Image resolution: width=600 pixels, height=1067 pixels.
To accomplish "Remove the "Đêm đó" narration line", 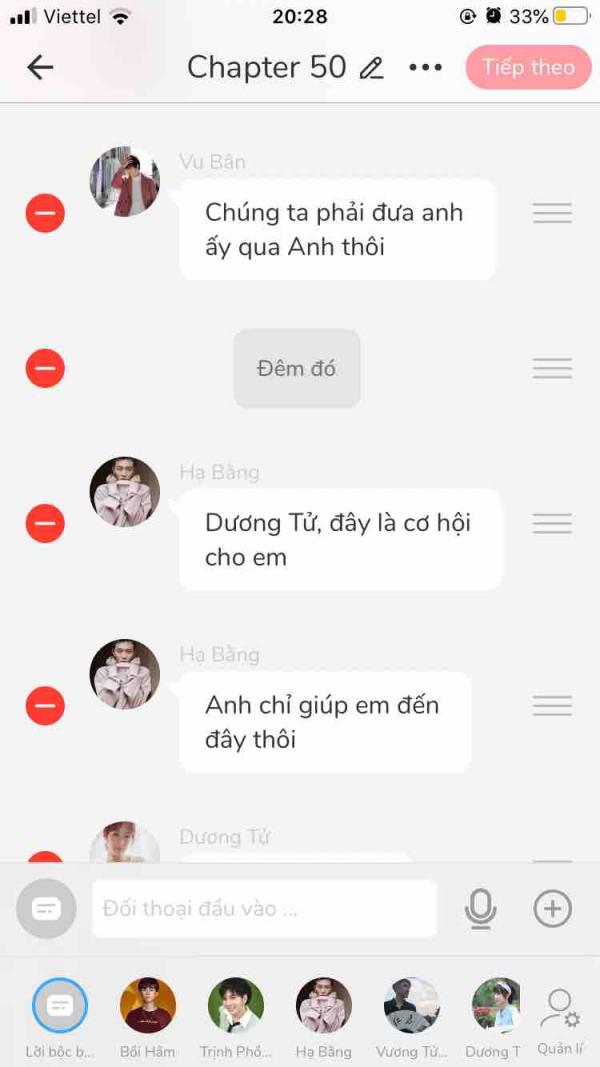I will 46,368.
